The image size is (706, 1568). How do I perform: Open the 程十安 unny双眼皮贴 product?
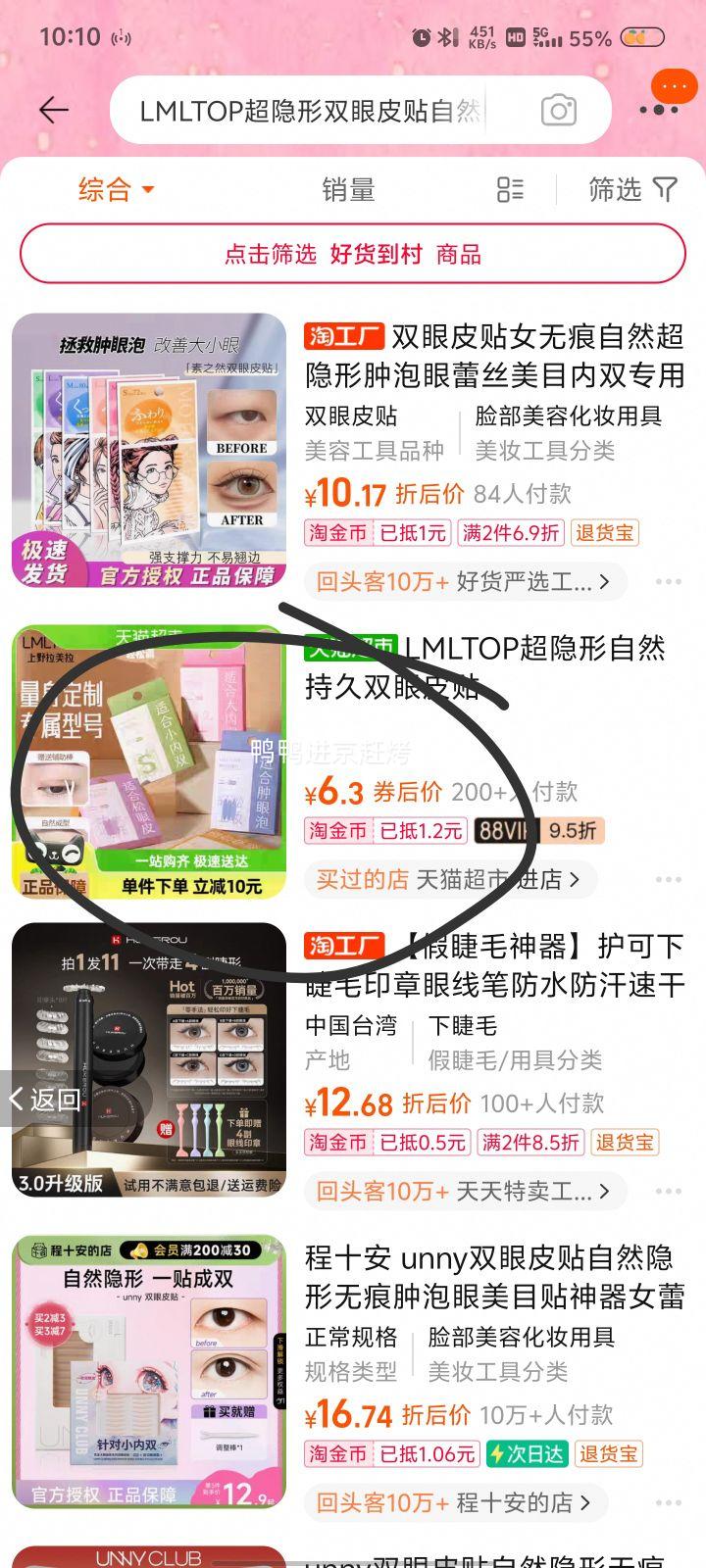pyautogui.click(x=494, y=1277)
